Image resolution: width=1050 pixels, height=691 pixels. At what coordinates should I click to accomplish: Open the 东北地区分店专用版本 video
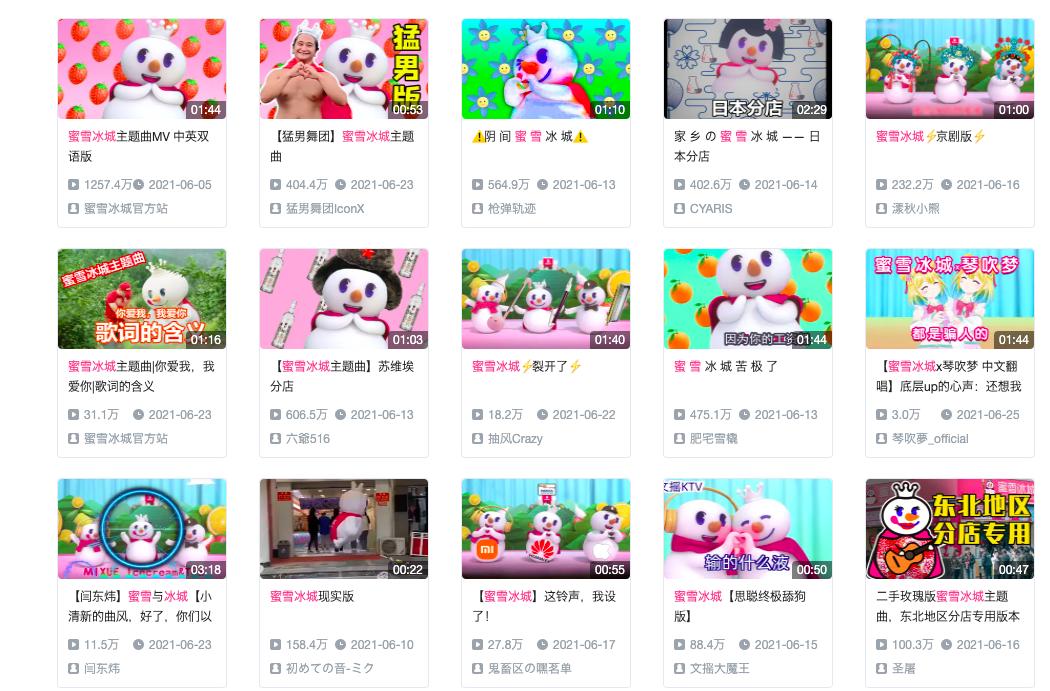click(949, 529)
